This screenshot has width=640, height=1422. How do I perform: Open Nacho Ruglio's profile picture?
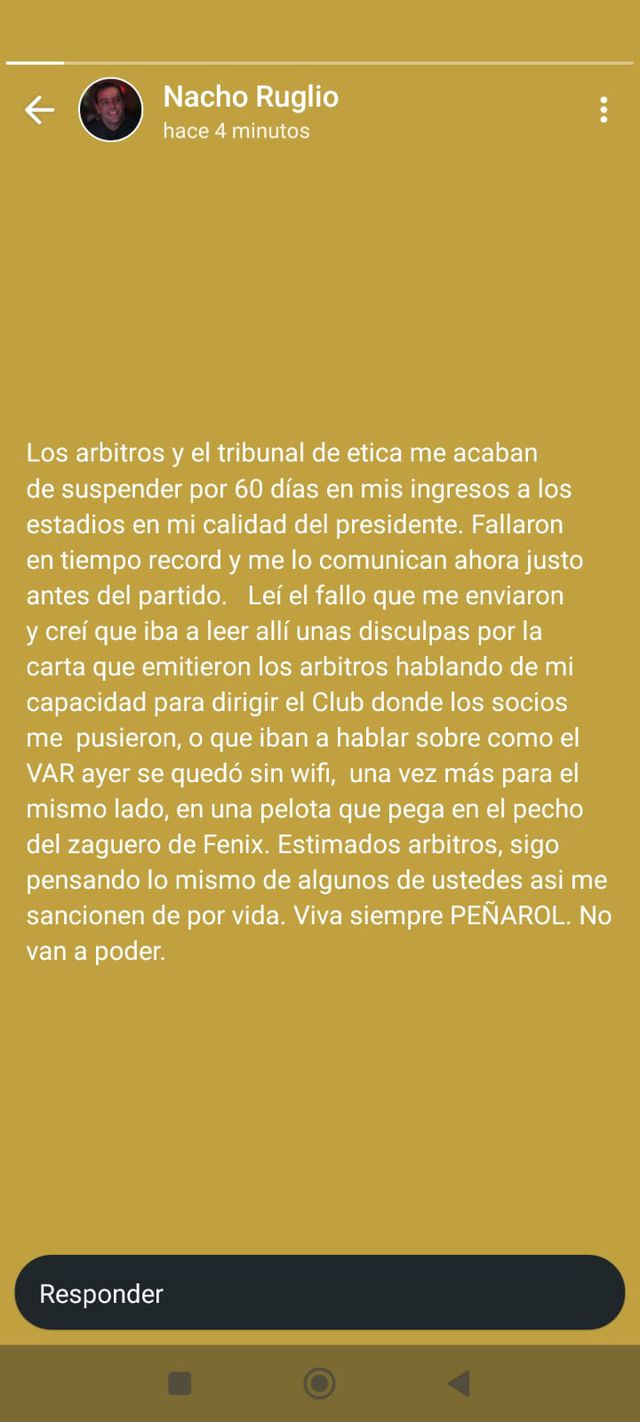[x=110, y=110]
